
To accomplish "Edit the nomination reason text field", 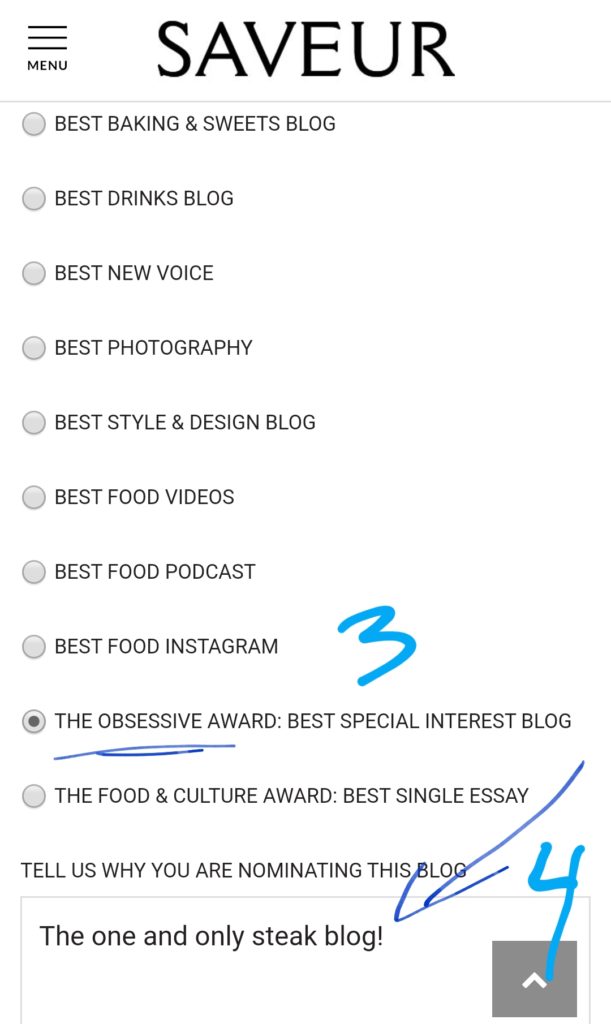I will (250, 960).
